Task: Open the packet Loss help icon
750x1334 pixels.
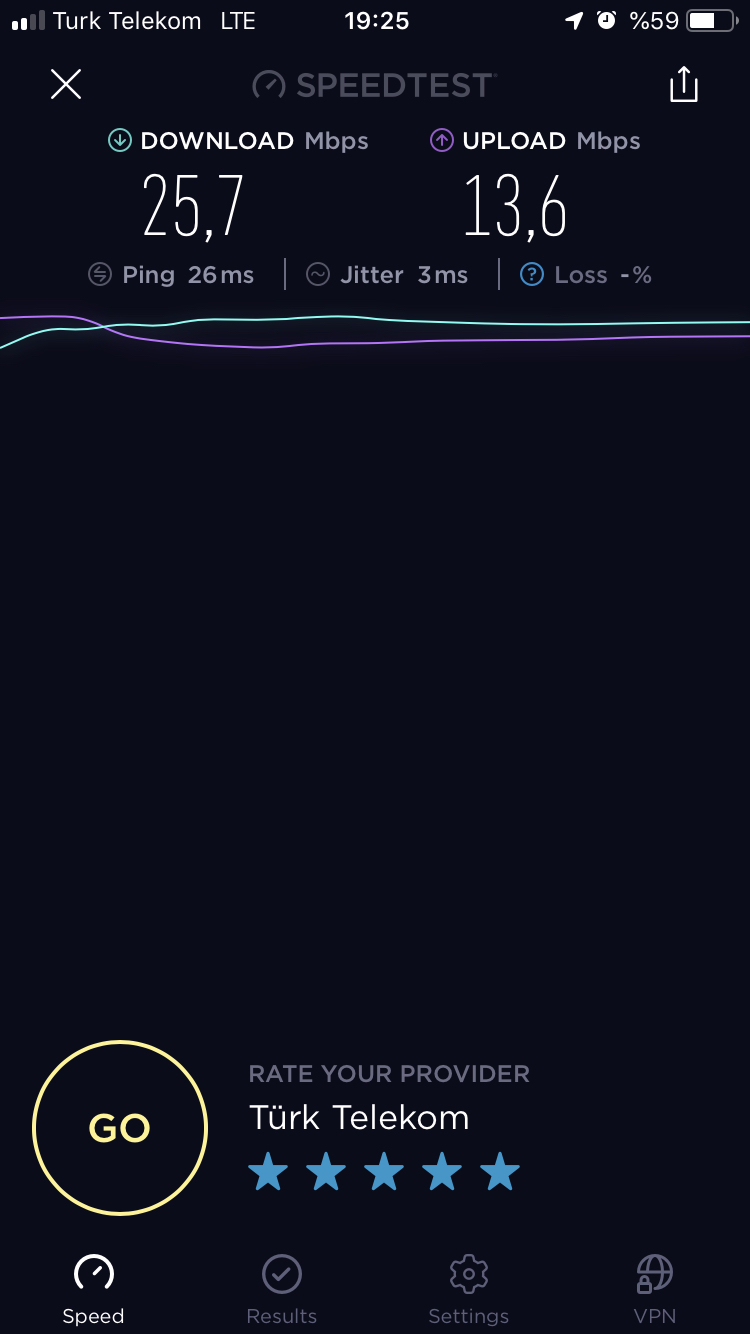Action: coord(532,275)
